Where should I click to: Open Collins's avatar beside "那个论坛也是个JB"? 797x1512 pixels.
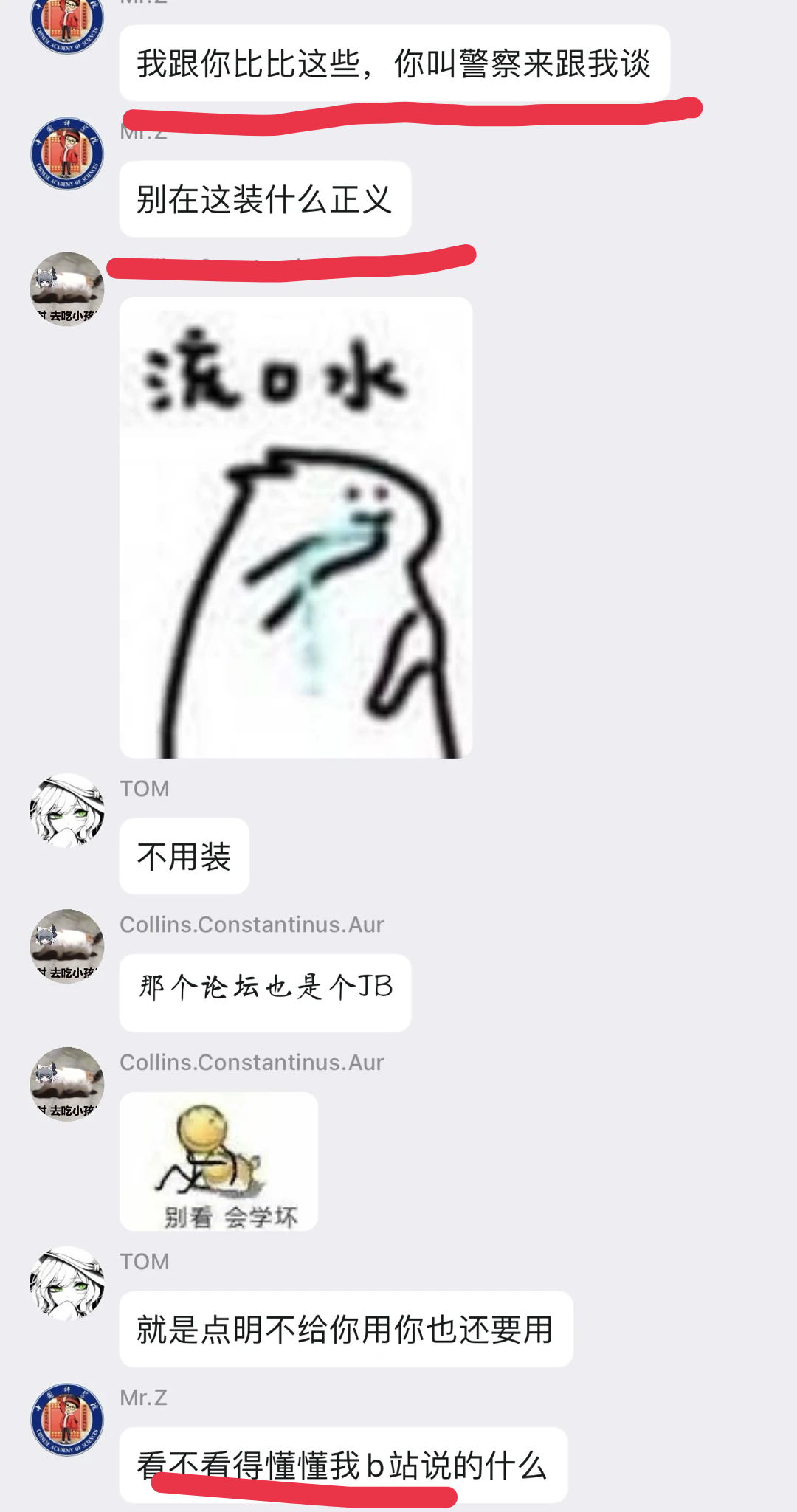pyautogui.click(x=67, y=946)
